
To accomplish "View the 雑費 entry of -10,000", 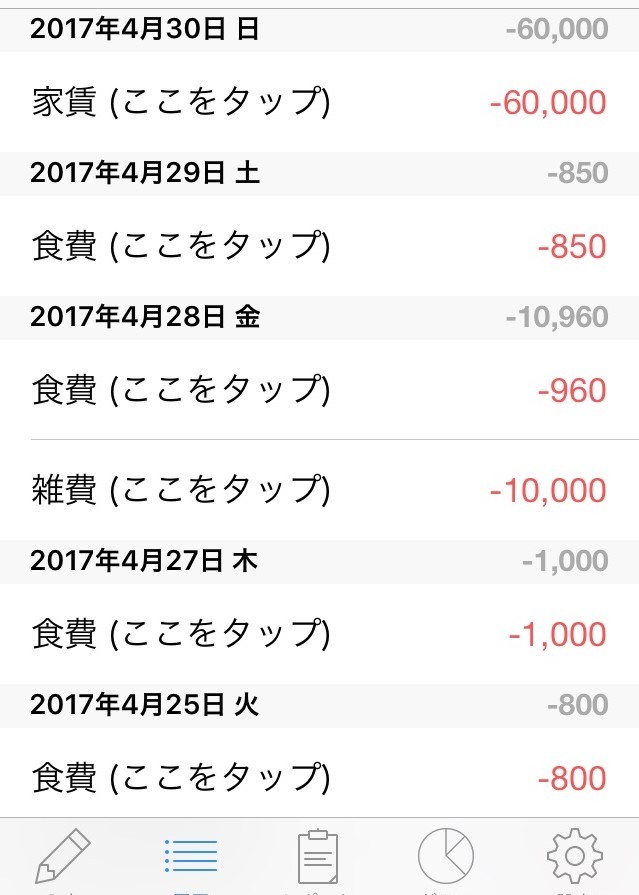I will tap(319, 491).
